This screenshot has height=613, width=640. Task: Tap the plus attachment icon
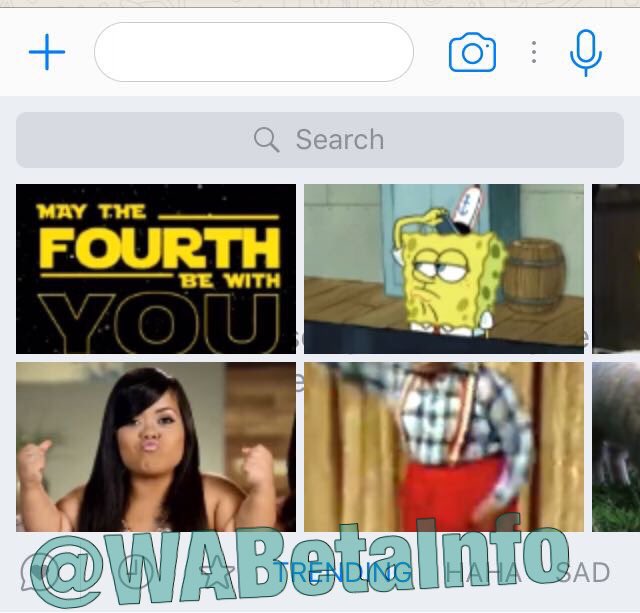[47, 52]
